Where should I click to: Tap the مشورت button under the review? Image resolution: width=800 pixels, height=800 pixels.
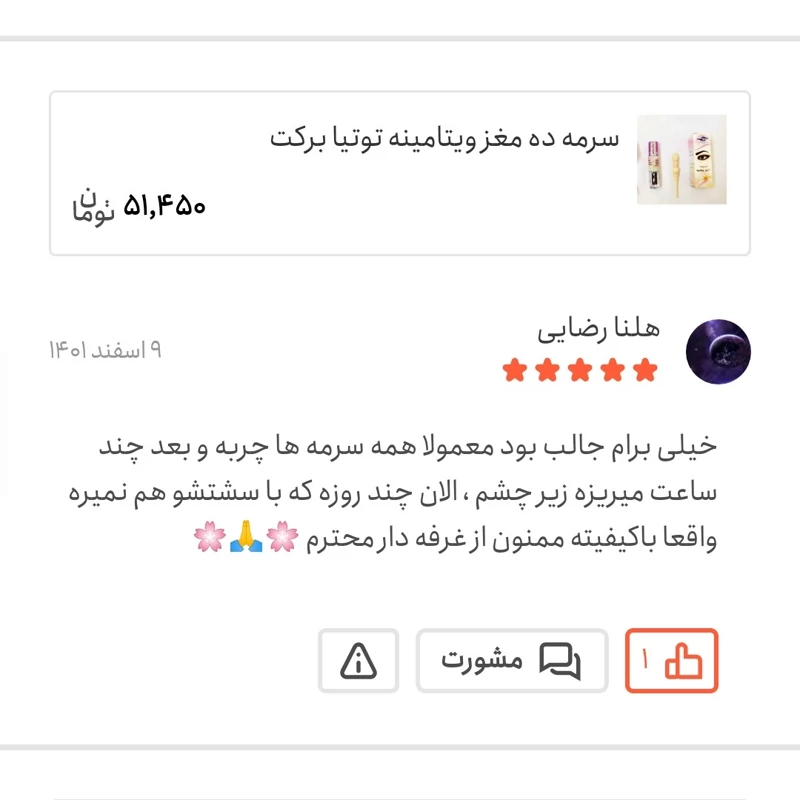pos(511,661)
